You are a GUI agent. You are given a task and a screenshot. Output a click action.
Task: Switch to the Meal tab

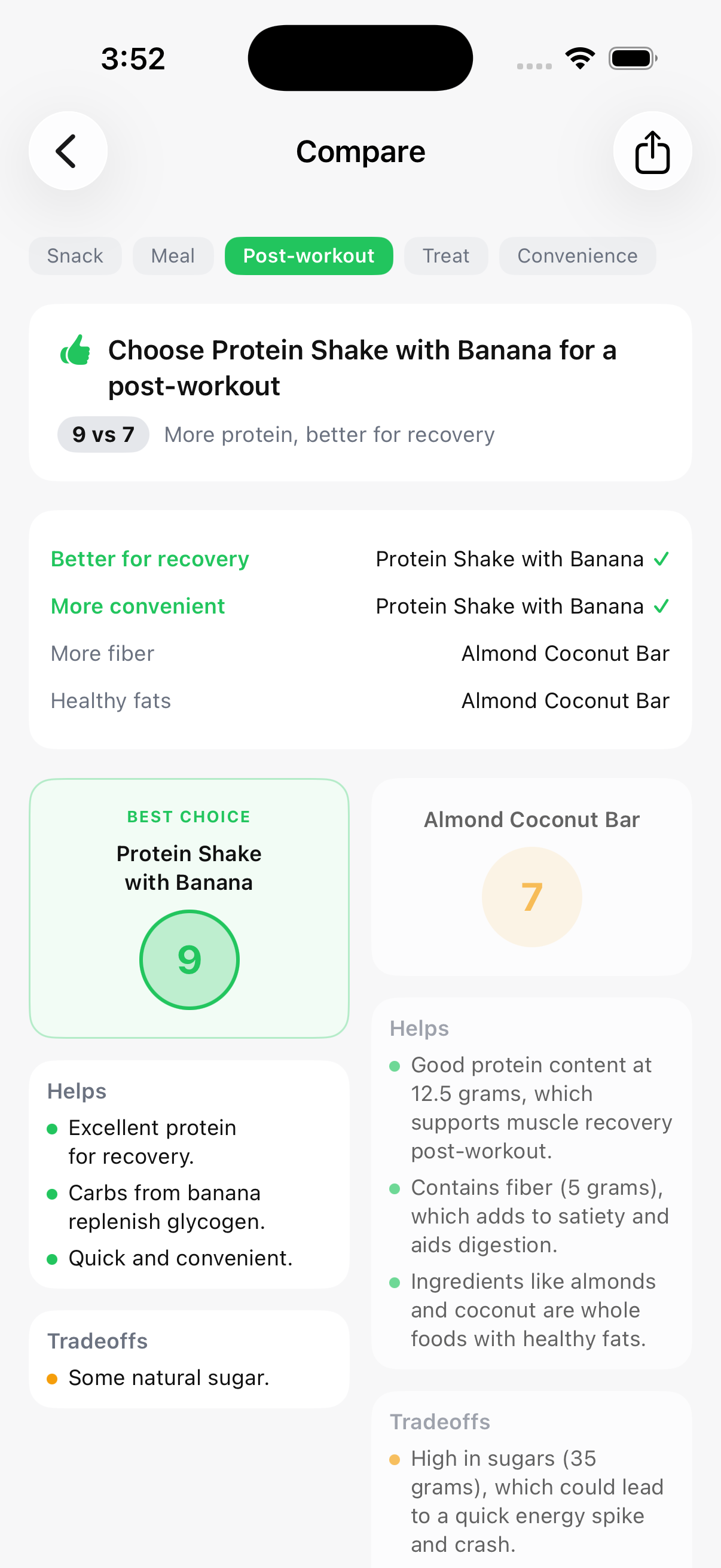(x=173, y=256)
